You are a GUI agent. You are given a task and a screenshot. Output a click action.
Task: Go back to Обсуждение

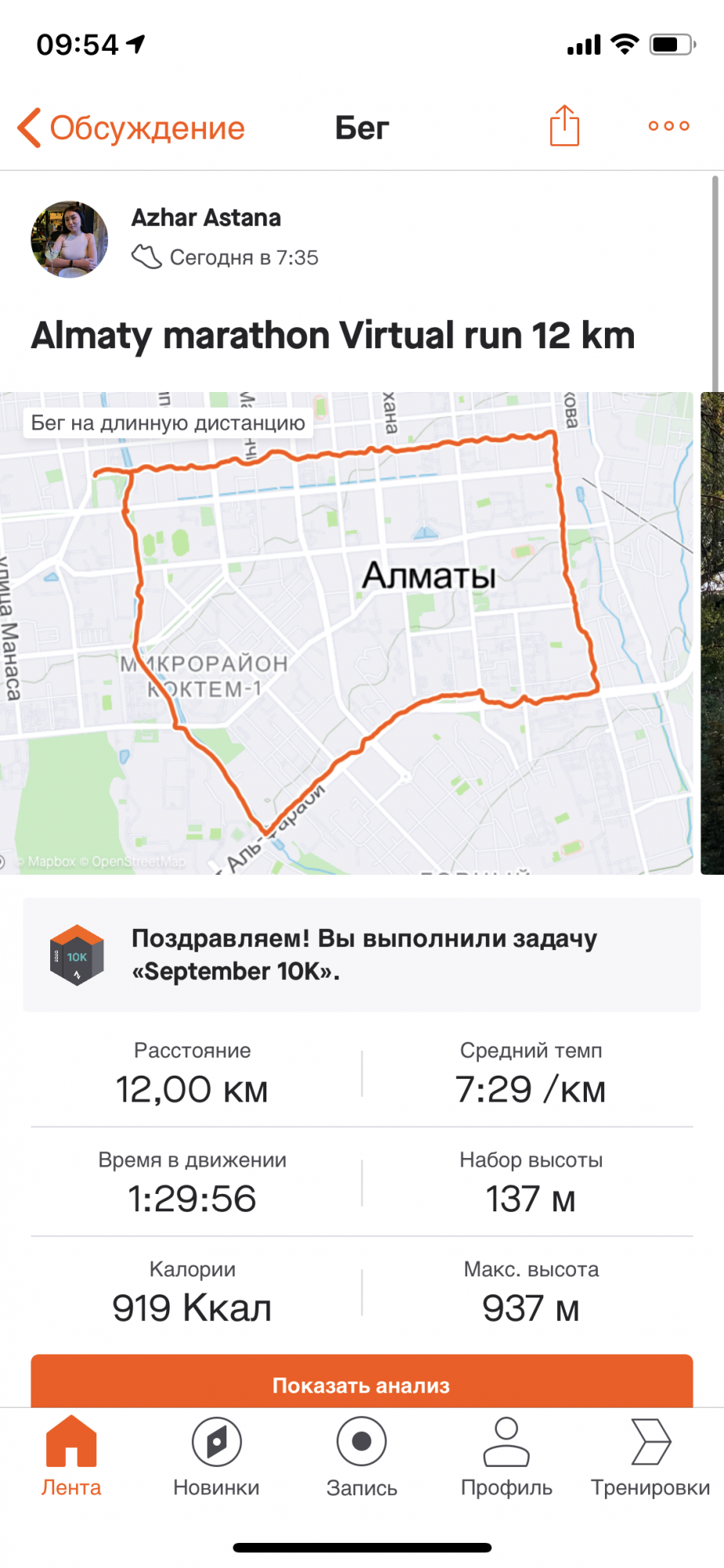pos(132,128)
